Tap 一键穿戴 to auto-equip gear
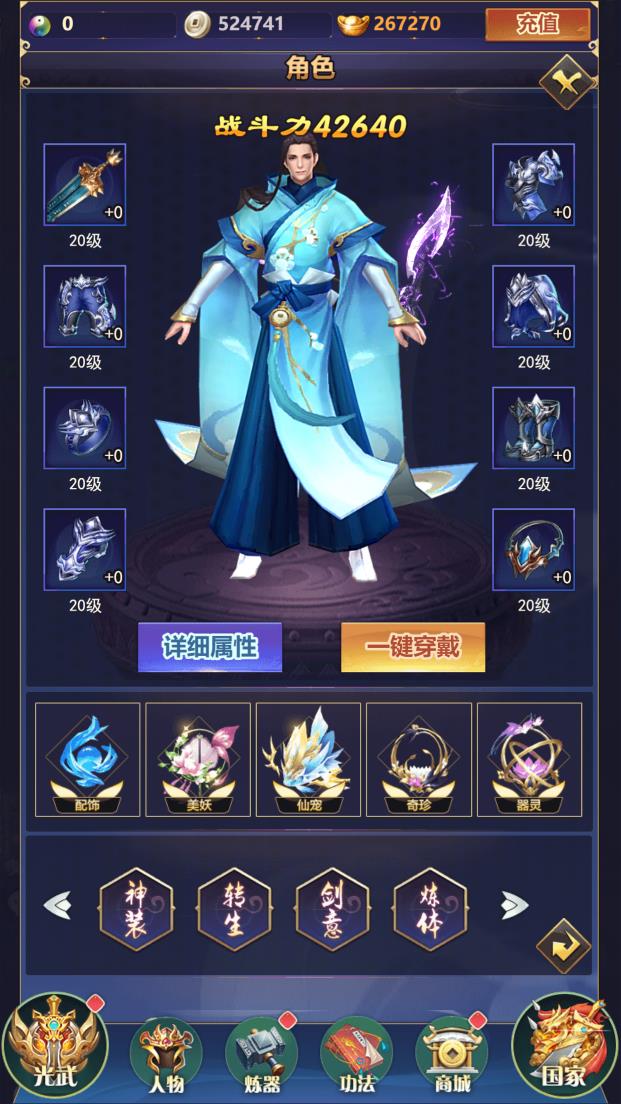This screenshot has height=1104, width=621. click(x=413, y=647)
